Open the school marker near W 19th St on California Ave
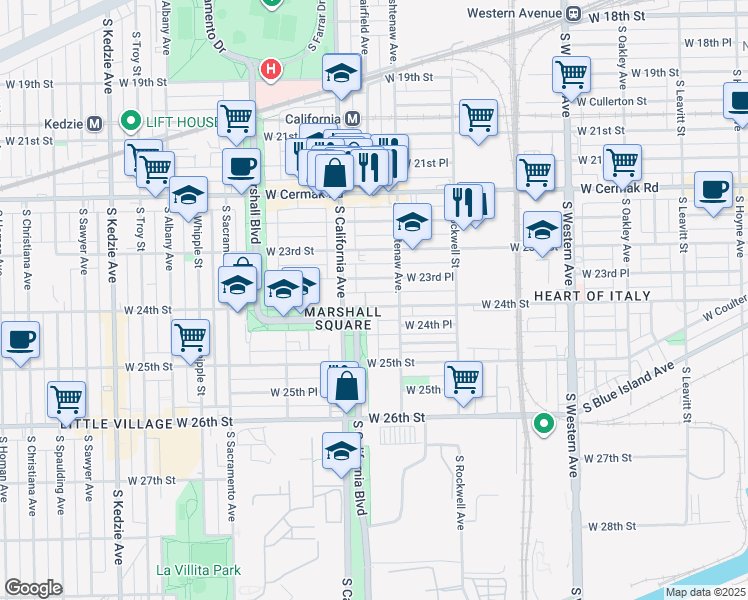The height and width of the screenshot is (600, 748). coord(342,74)
